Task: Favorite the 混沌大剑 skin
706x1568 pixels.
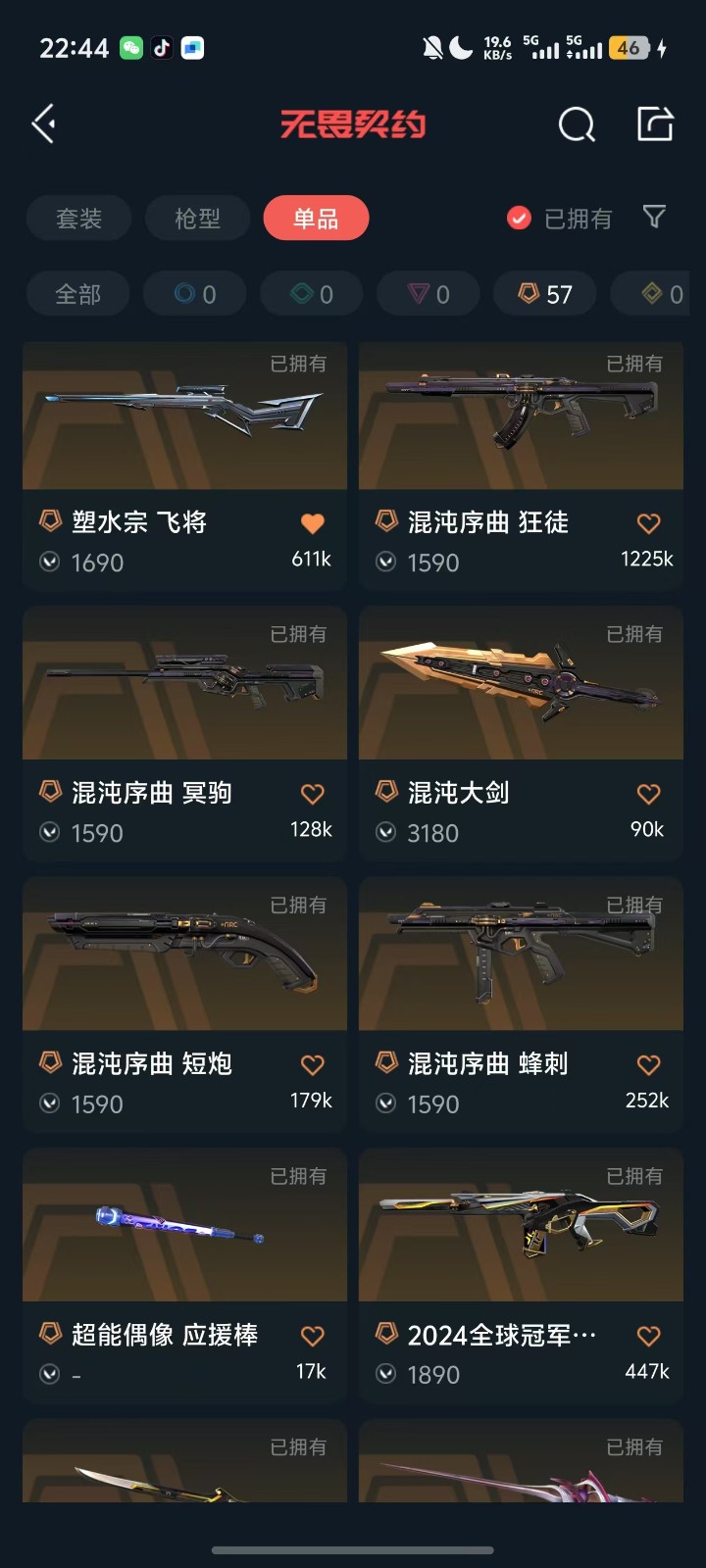Action: 648,795
